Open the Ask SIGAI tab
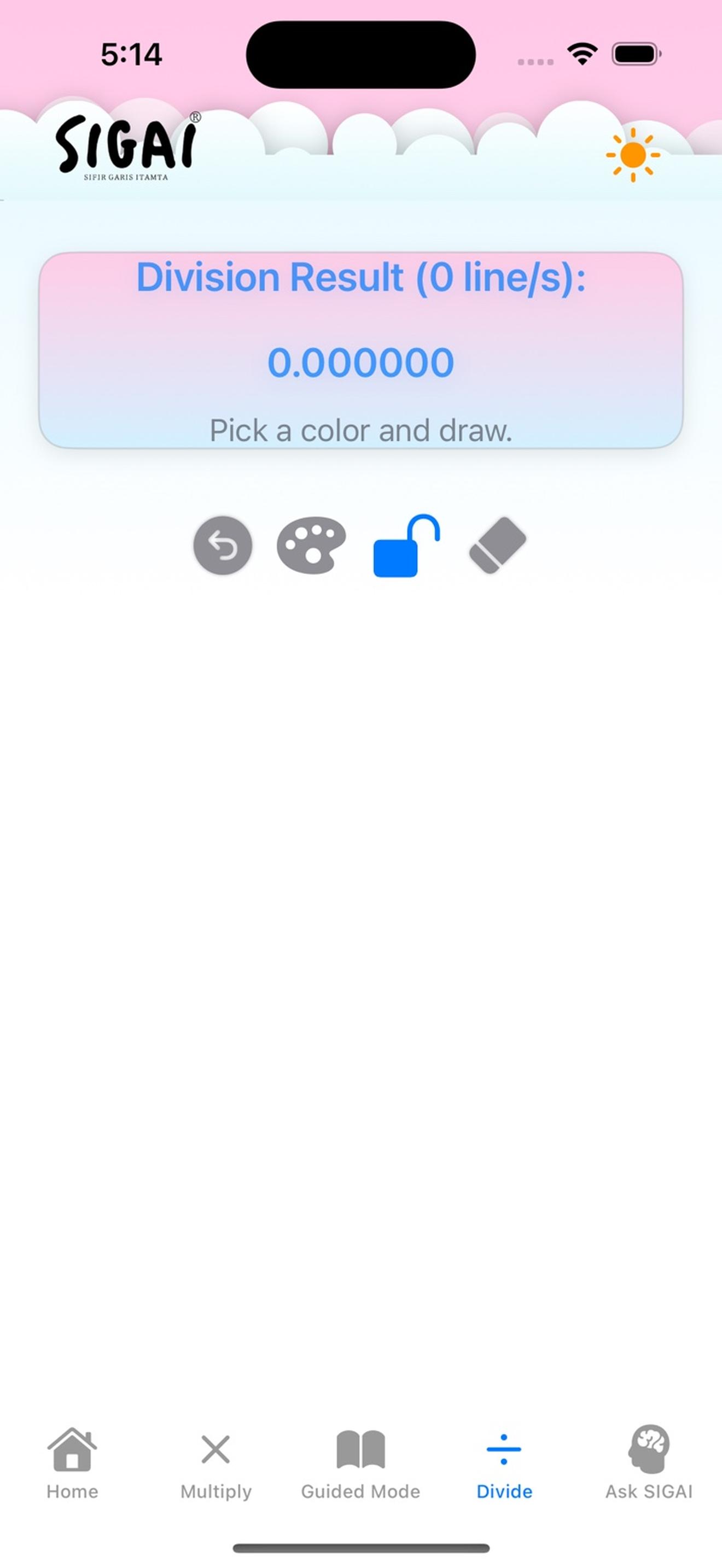 coord(648,1464)
